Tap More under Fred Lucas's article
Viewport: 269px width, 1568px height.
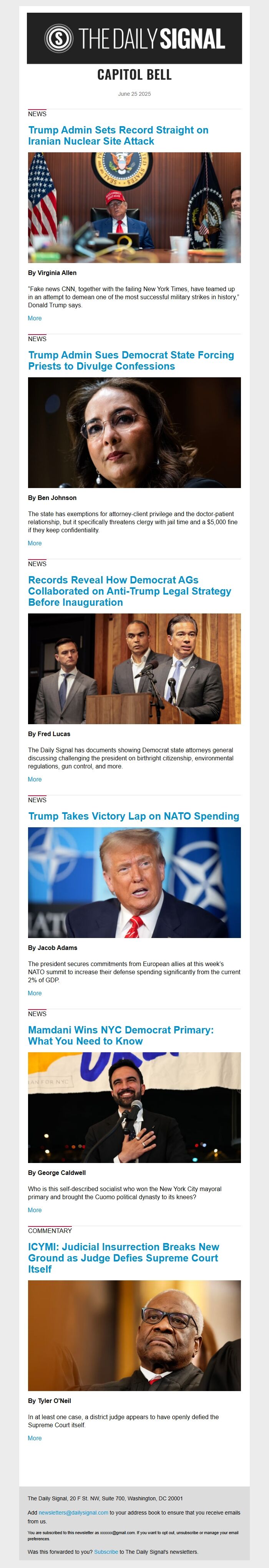click(35, 779)
